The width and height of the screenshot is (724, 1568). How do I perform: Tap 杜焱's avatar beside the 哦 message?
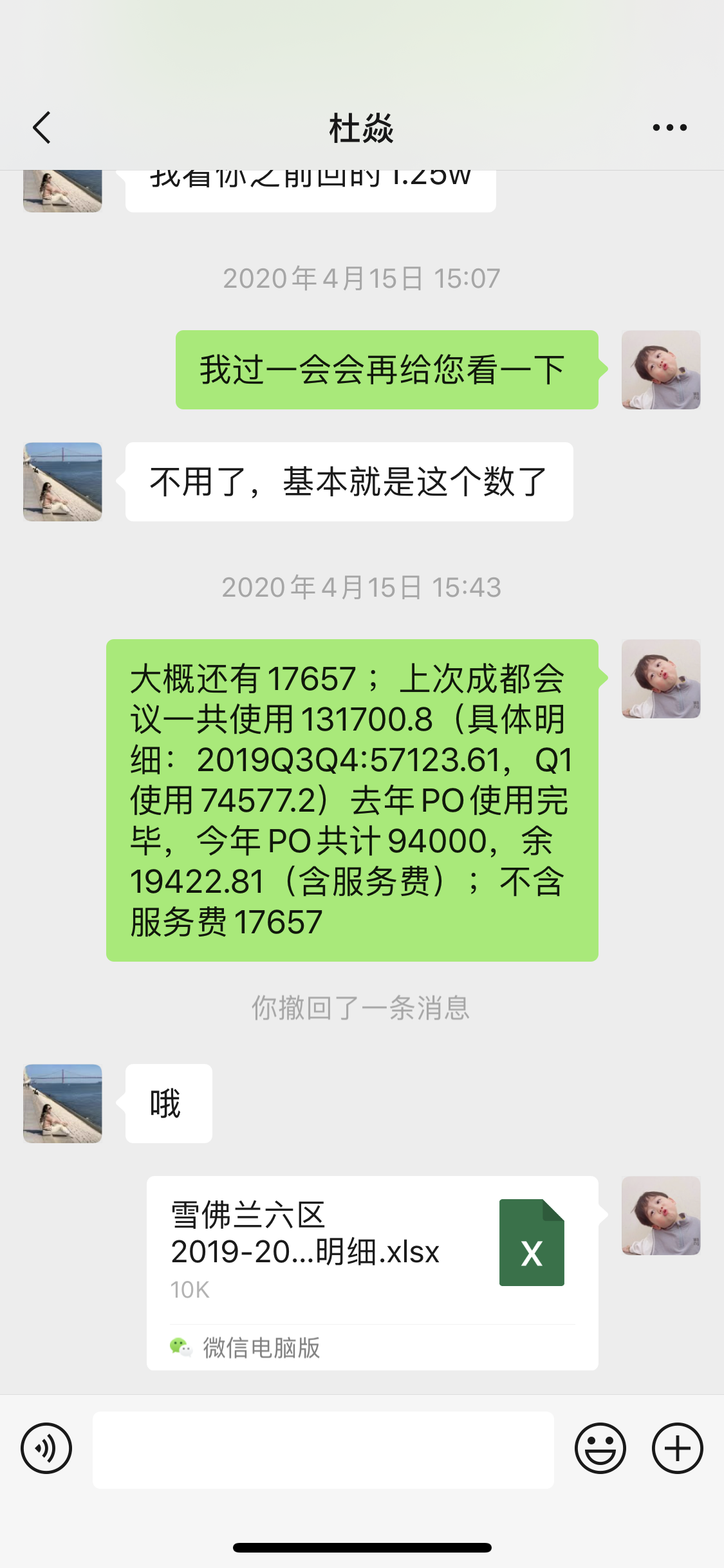62,1103
